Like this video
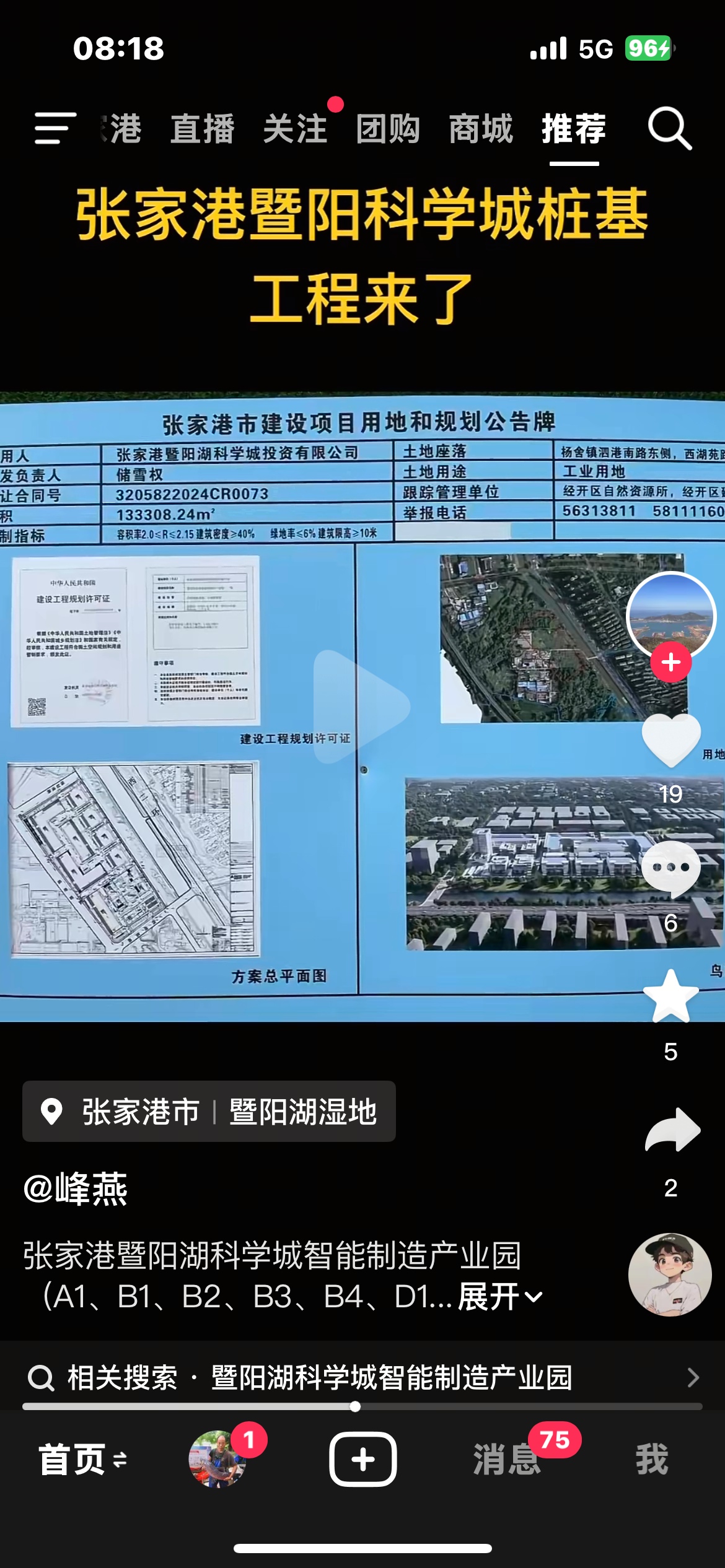 click(x=670, y=740)
